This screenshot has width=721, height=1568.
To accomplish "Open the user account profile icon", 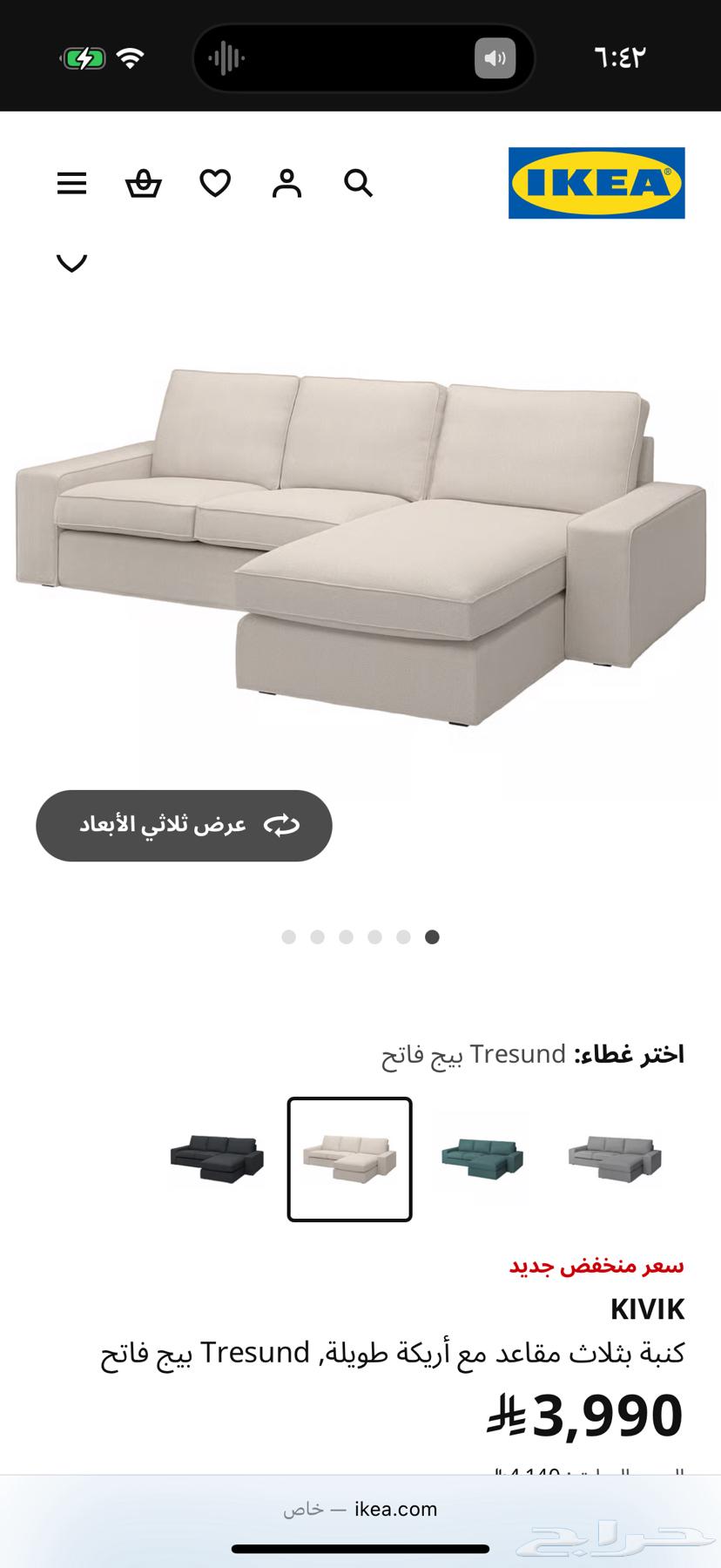I will pos(286,184).
